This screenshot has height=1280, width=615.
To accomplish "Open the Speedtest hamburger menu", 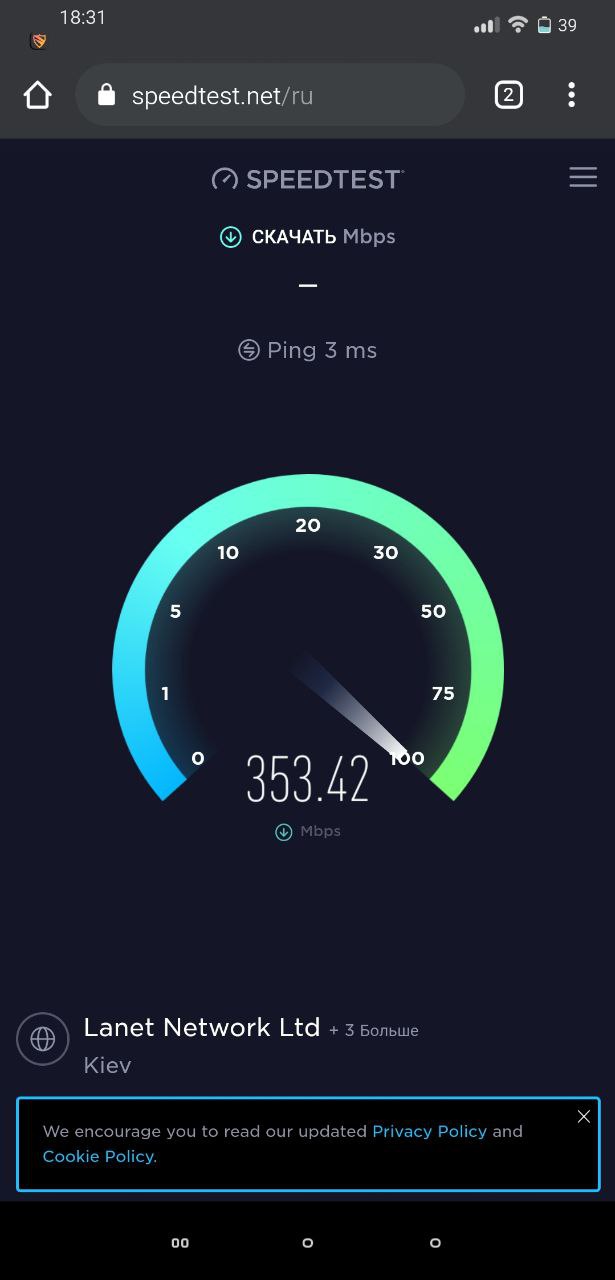I will [x=583, y=178].
